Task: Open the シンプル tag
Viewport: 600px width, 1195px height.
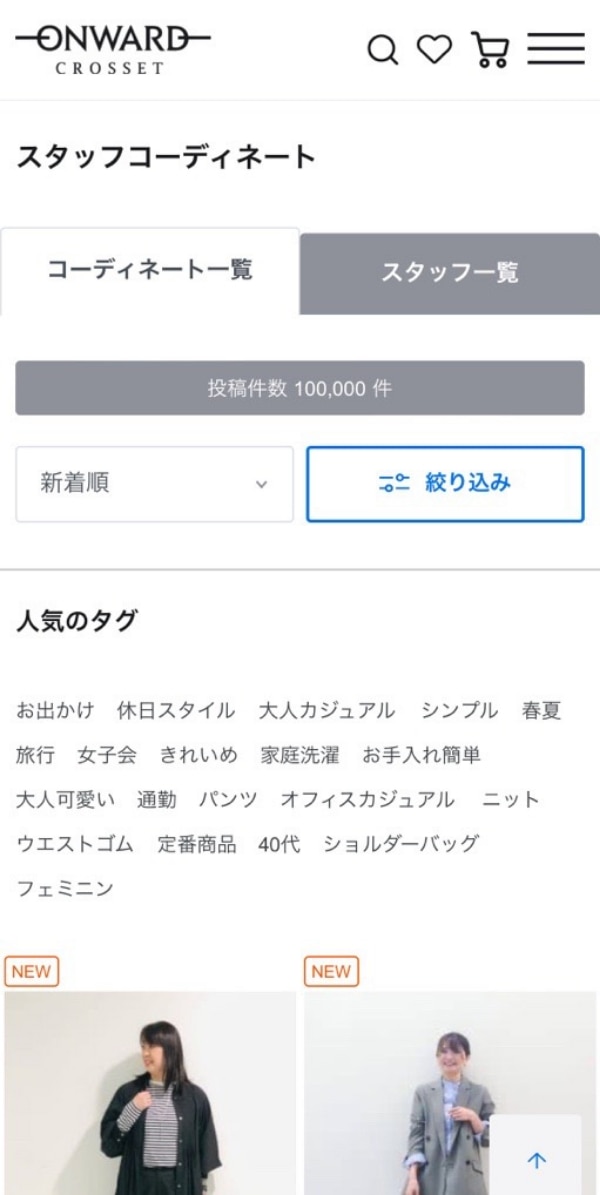Action: [459, 711]
